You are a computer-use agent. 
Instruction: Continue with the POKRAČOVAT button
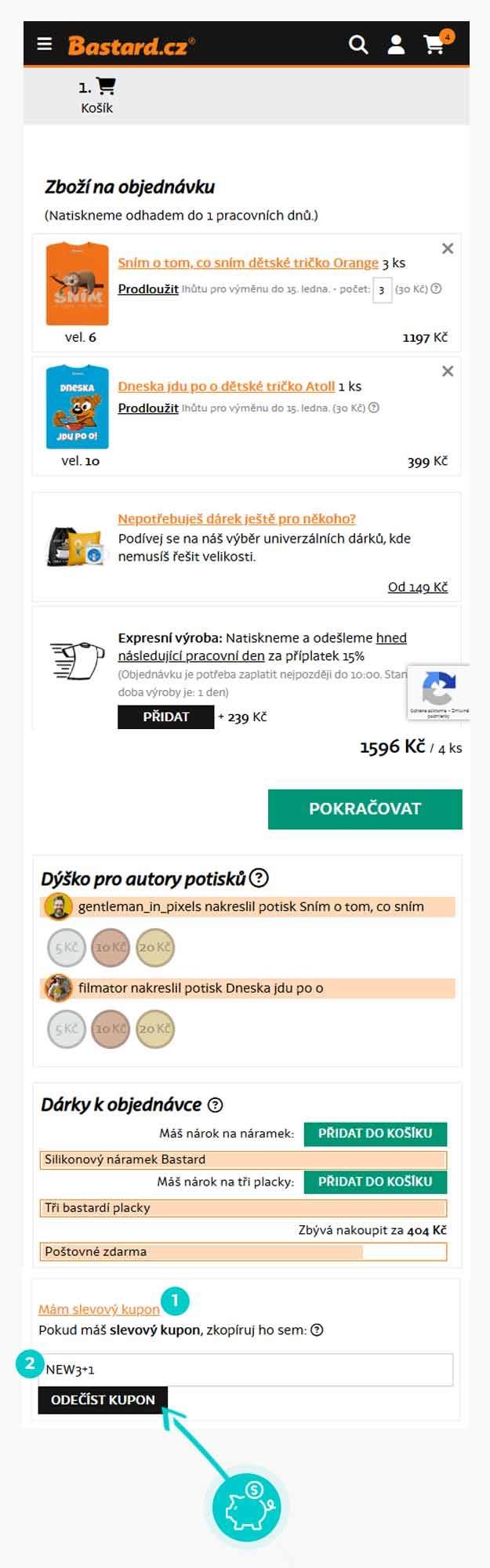point(365,808)
